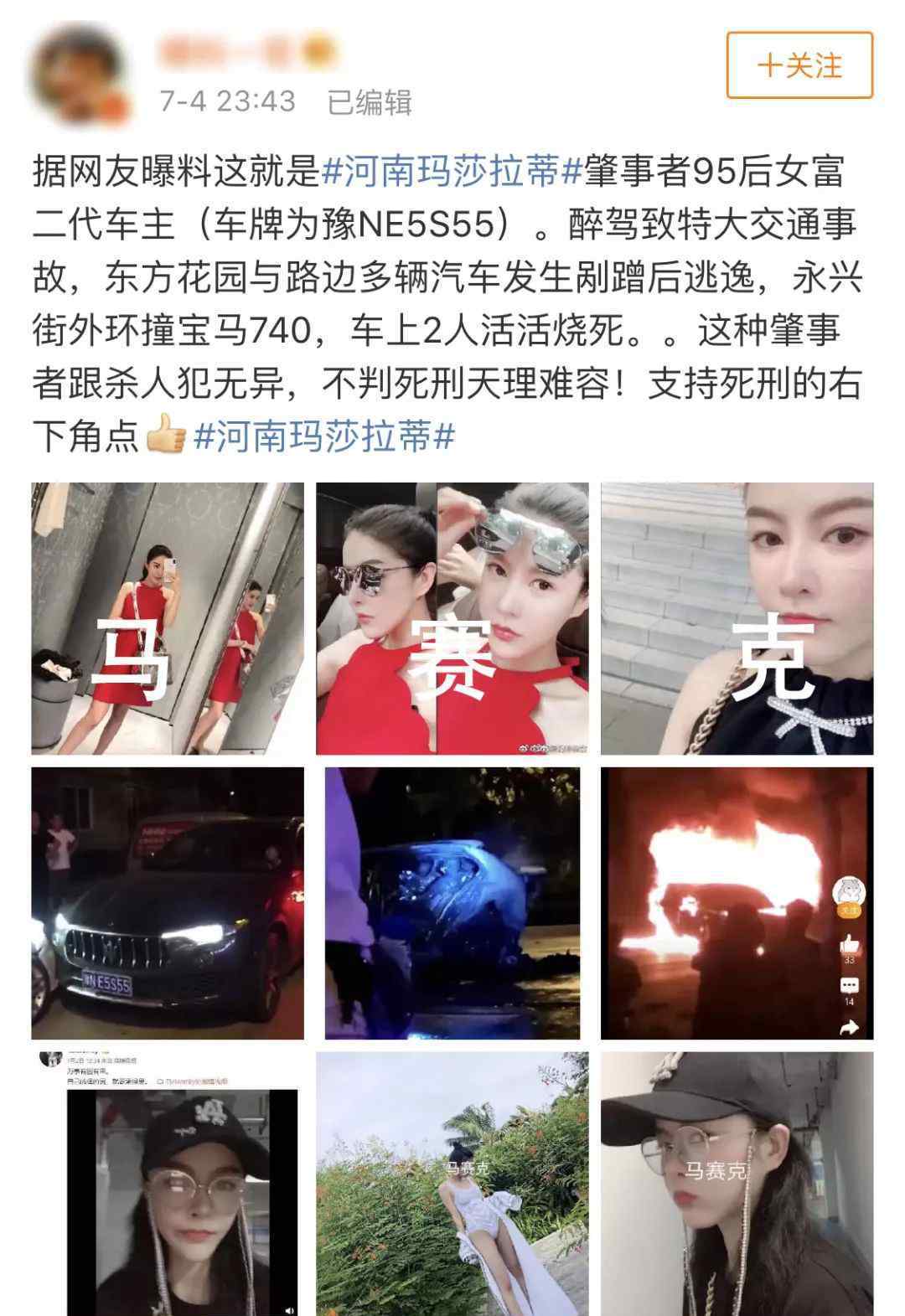Open the #河南玛莎拉蒂# hashtag after the thumbs-up emoji
Image resolution: width=905 pixels, height=1316 pixels.
[x=323, y=437]
